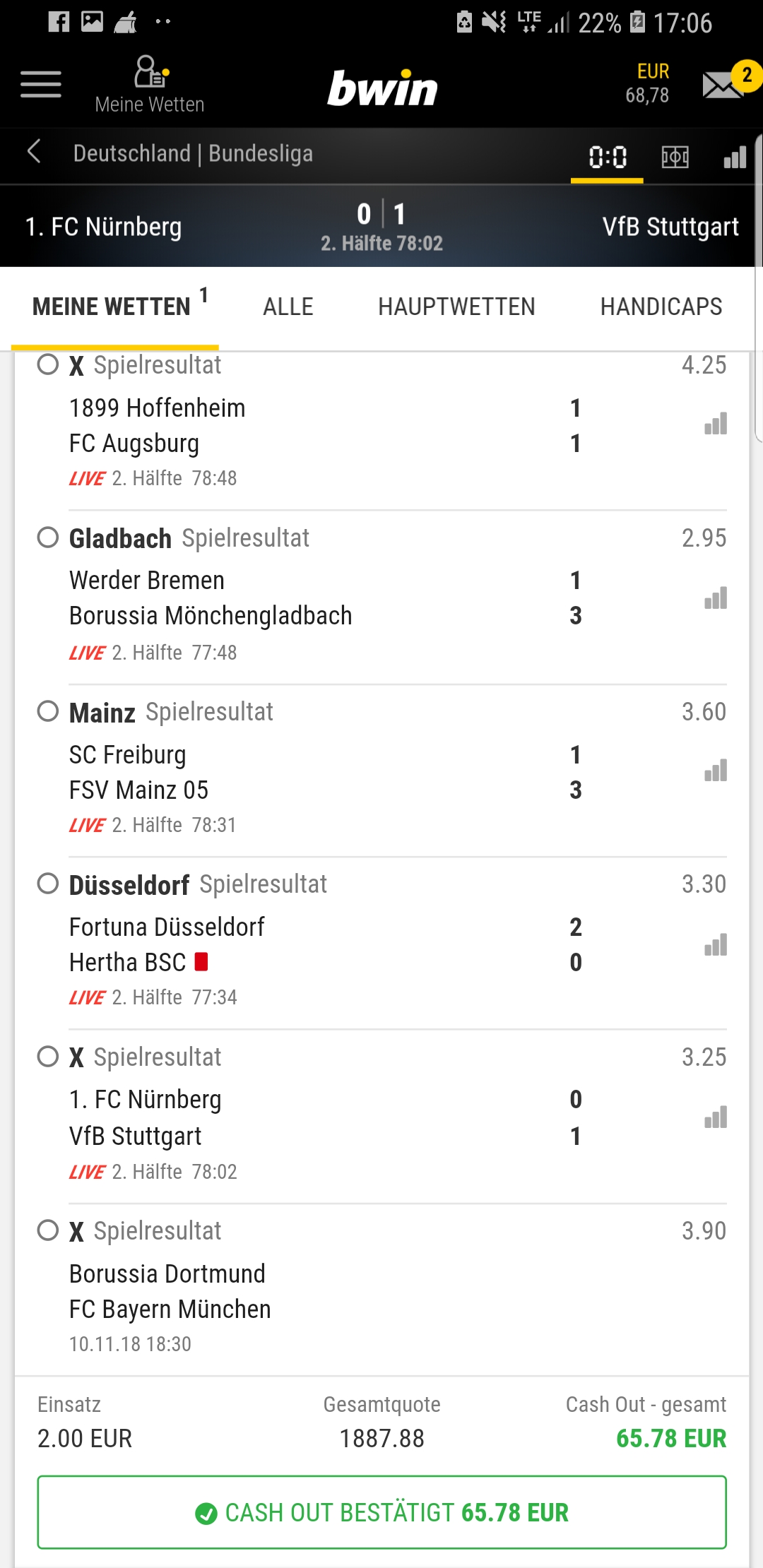Switch to the HAUPTWETTEN tab

point(456,307)
